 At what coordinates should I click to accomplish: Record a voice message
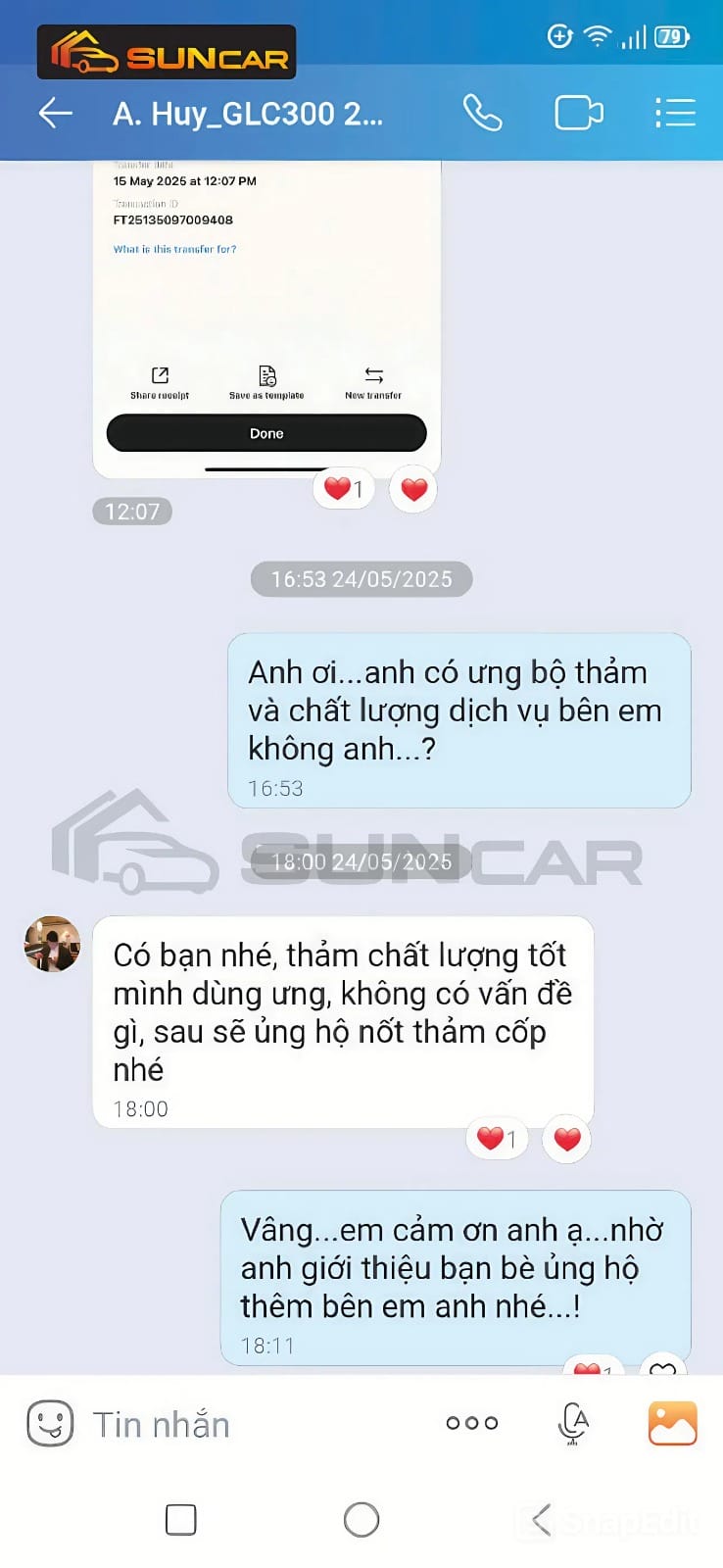coord(573,1423)
